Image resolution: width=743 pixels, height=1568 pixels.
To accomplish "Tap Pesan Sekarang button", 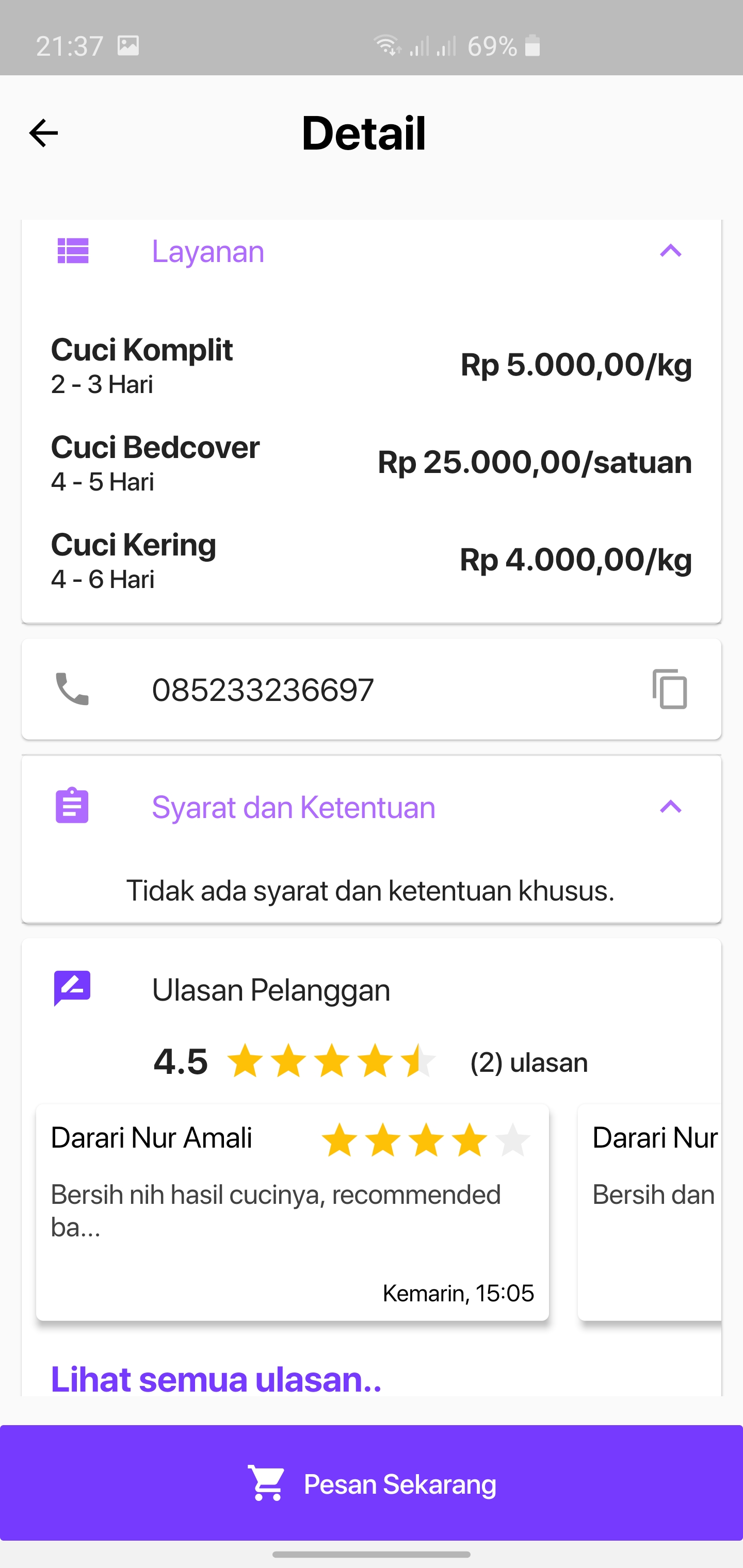I will point(372,1483).
